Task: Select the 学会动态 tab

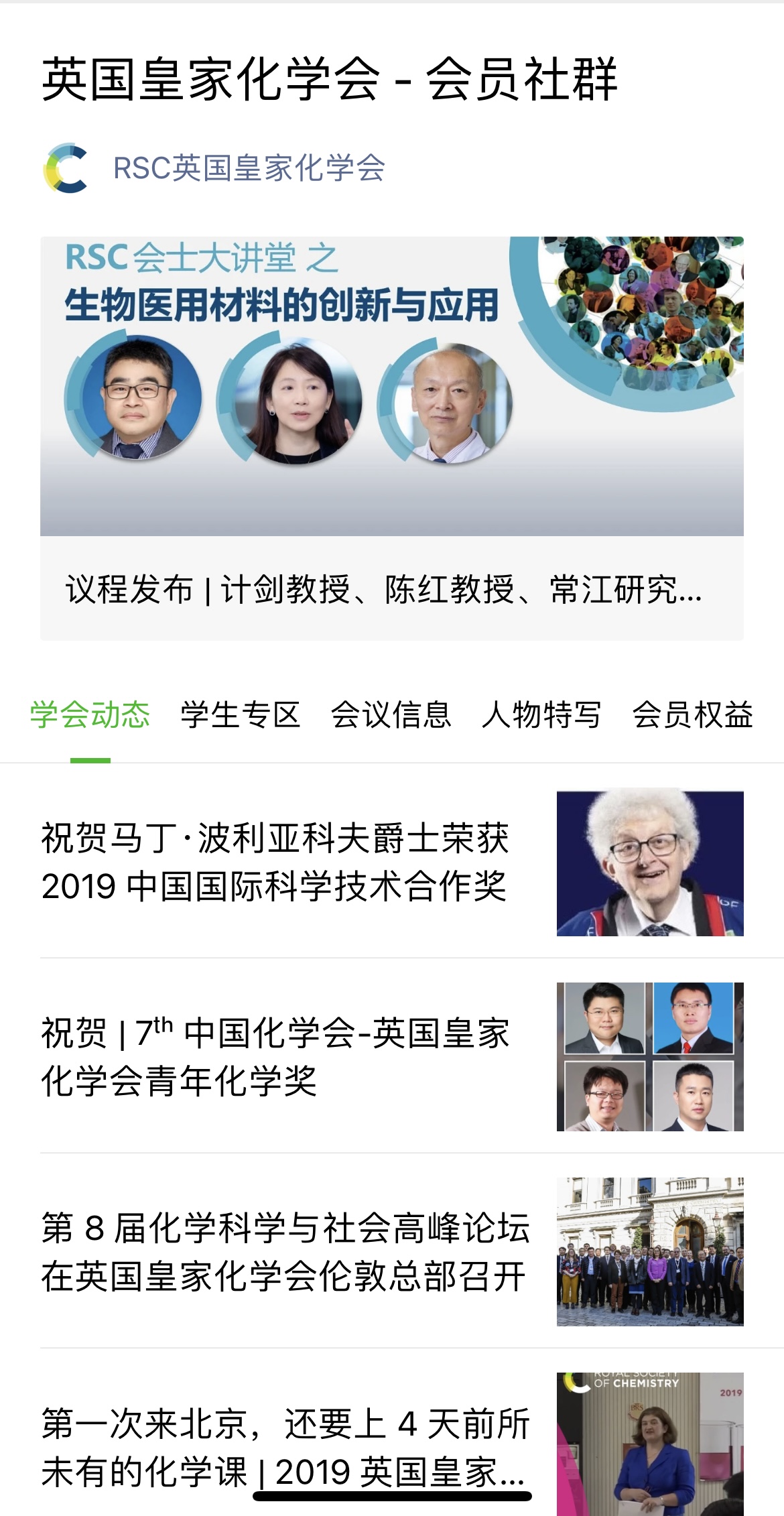Action: [x=90, y=714]
